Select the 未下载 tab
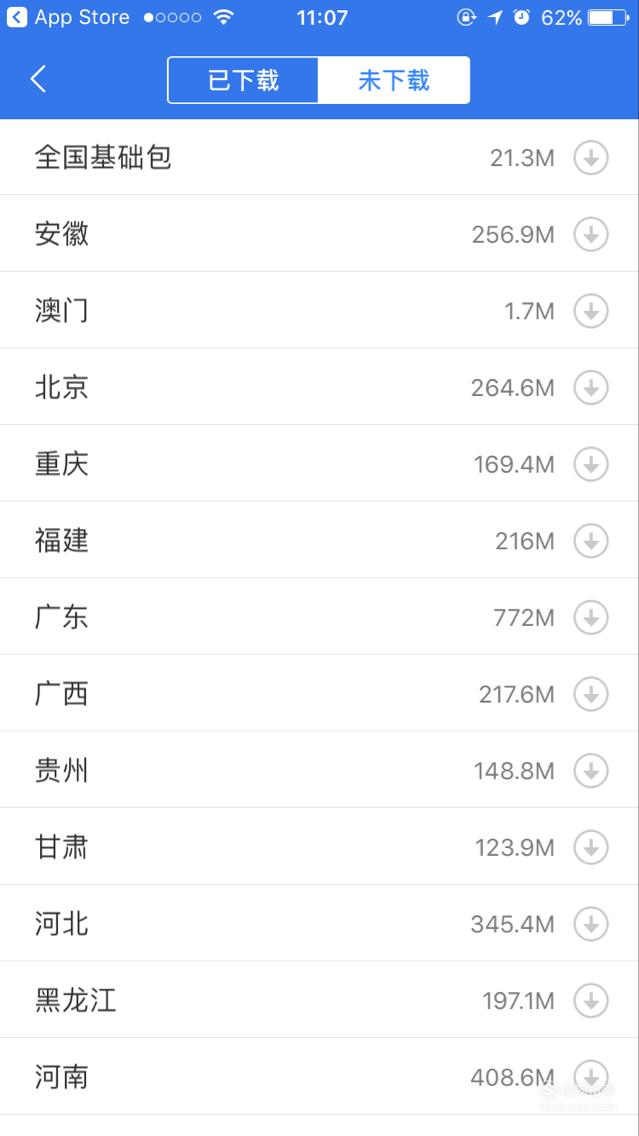The height and width of the screenshot is (1136, 639). tap(393, 80)
